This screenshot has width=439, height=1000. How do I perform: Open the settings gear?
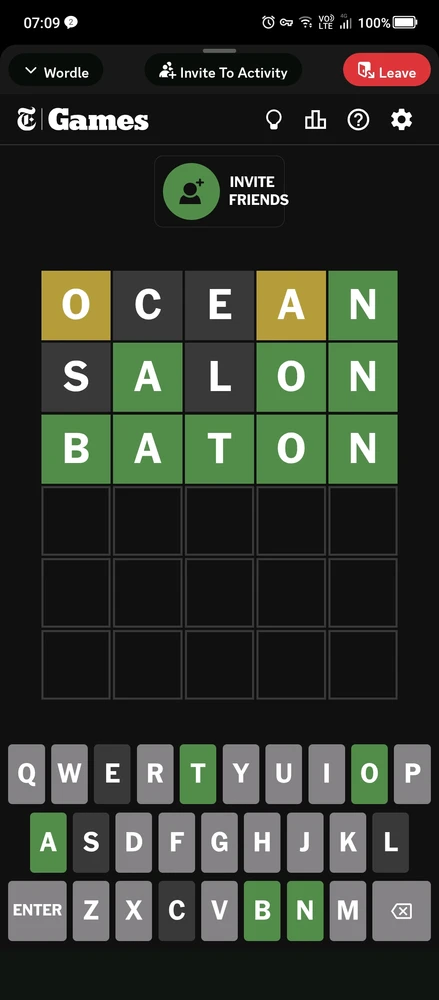[401, 120]
